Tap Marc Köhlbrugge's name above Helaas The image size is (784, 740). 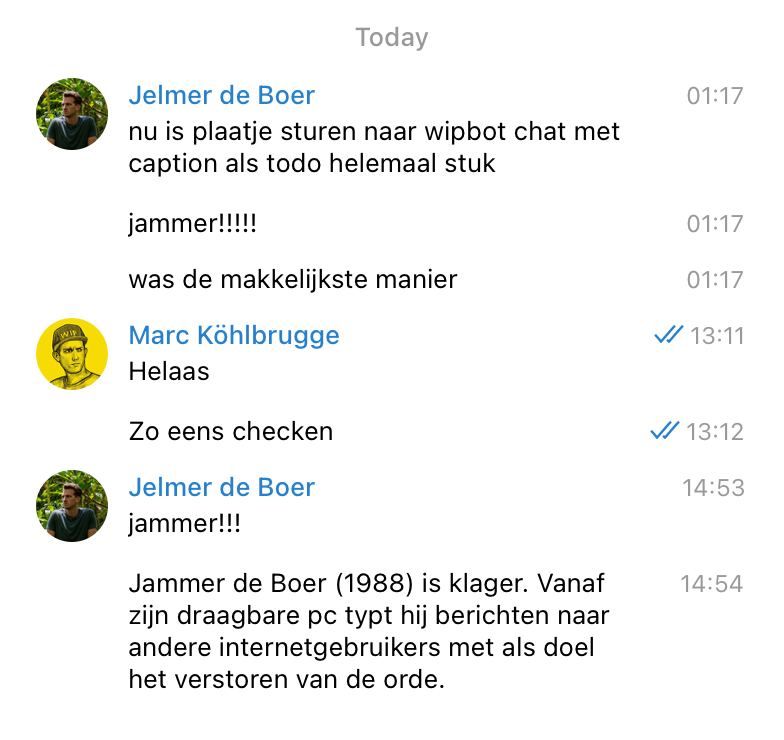(x=234, y=335)
